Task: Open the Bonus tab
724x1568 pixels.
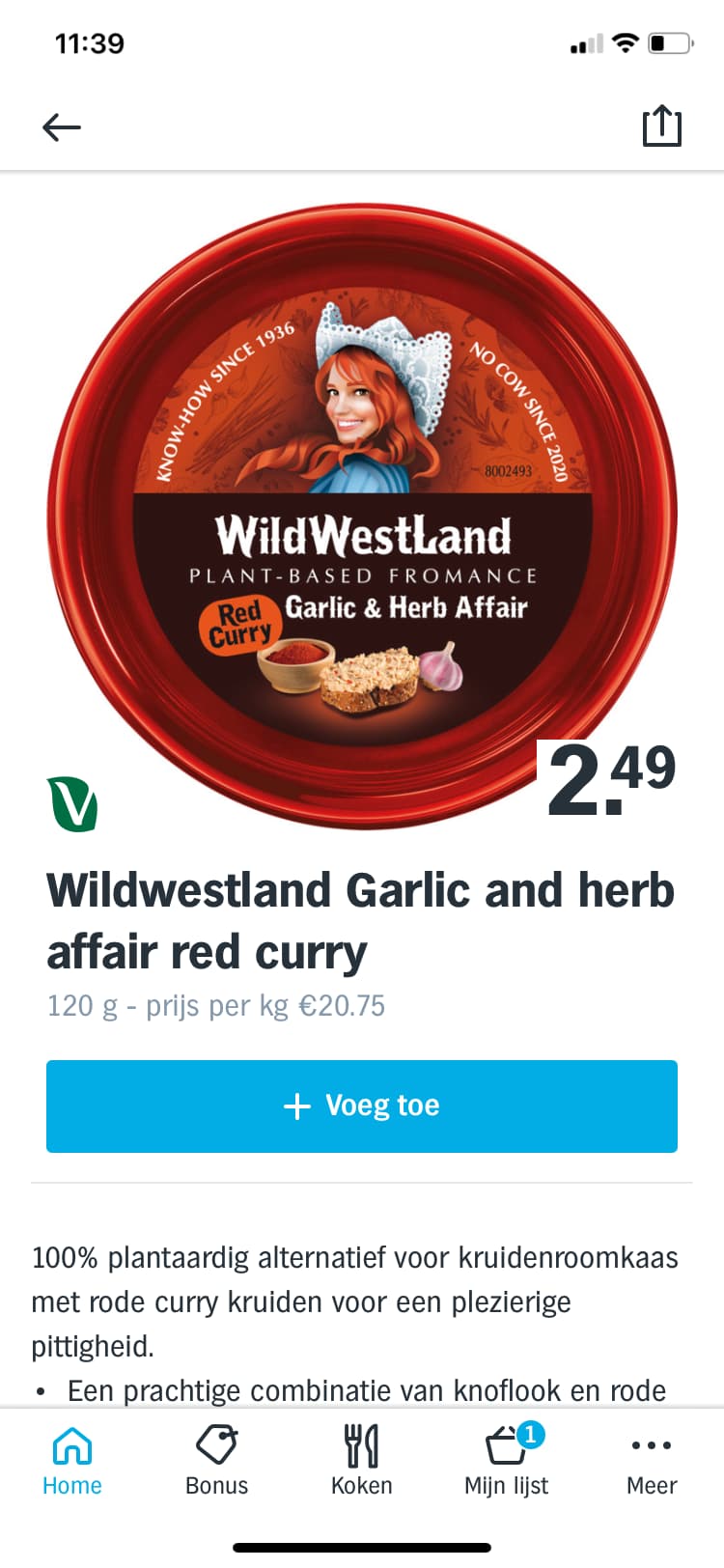Action: coord(216,1461)
